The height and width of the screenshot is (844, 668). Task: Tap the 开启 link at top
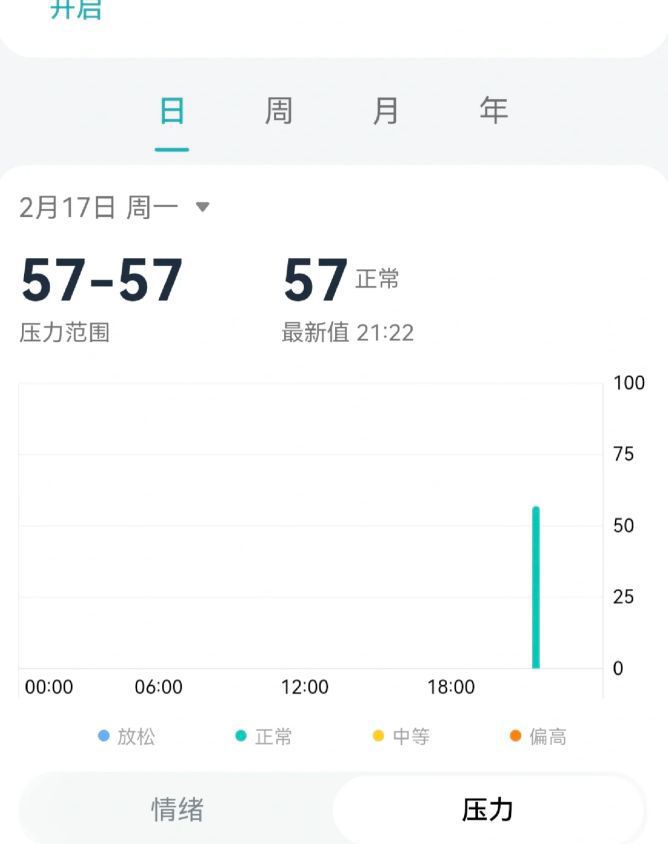pos(76,10)
